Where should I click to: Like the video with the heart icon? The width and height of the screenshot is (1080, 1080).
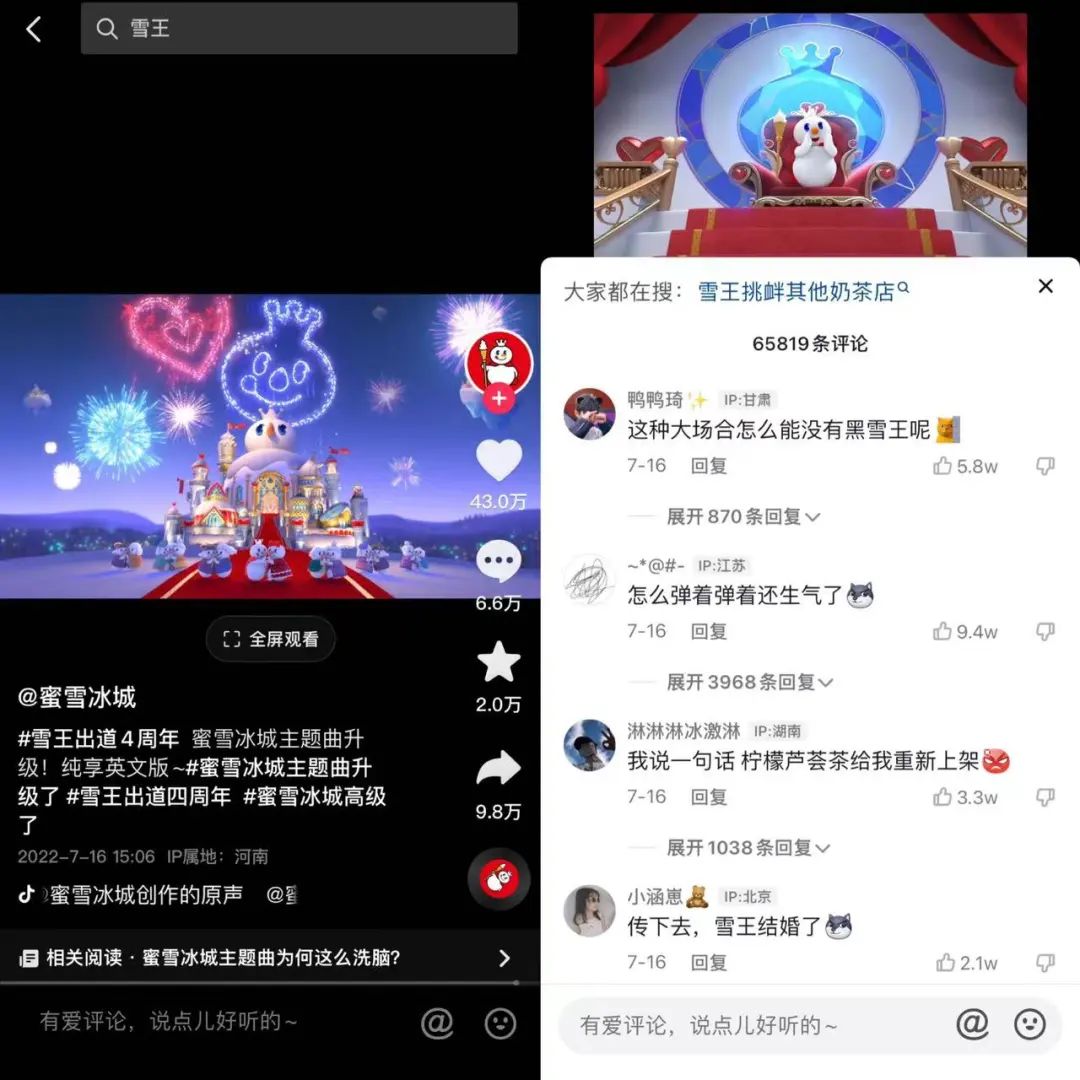click(498, 460)
